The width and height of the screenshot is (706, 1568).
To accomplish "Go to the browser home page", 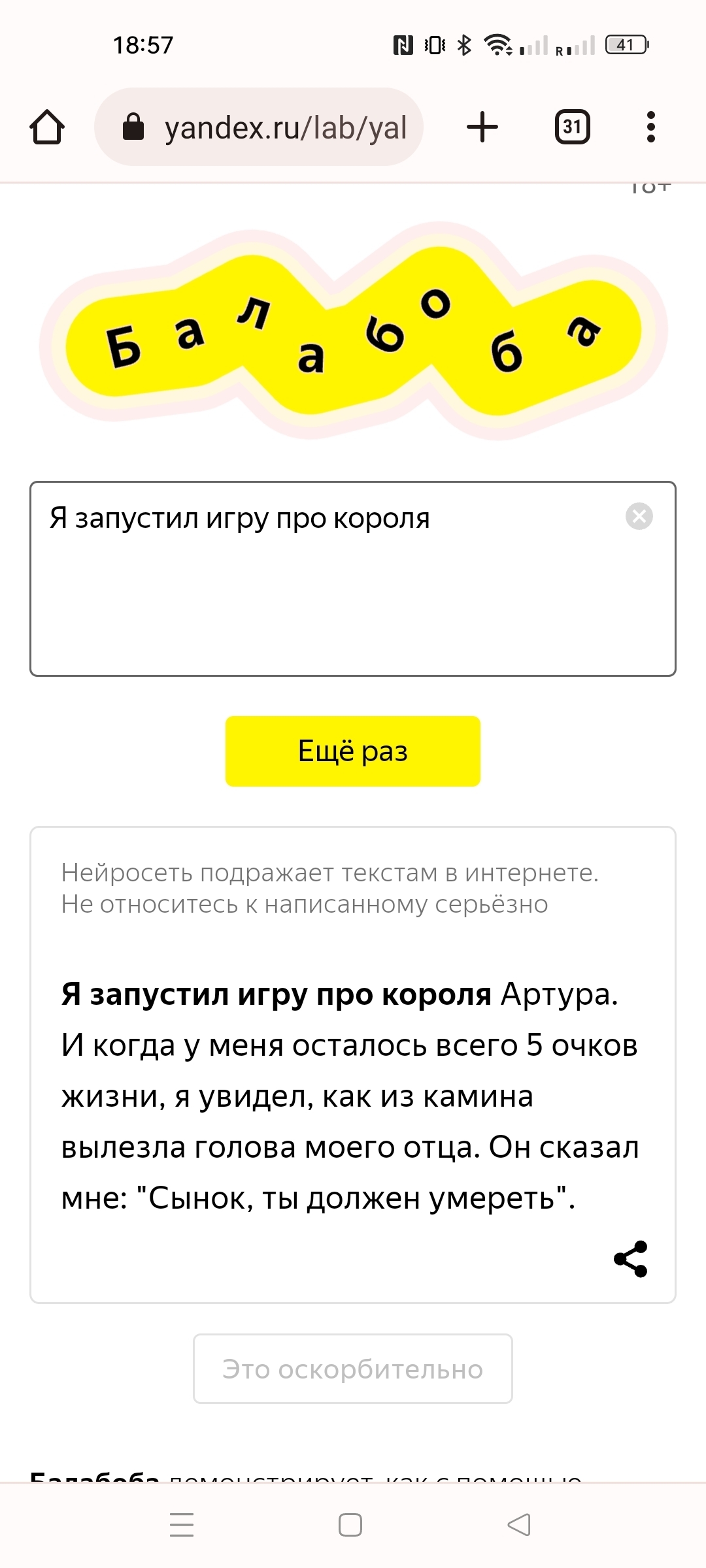I will [47, 127].
